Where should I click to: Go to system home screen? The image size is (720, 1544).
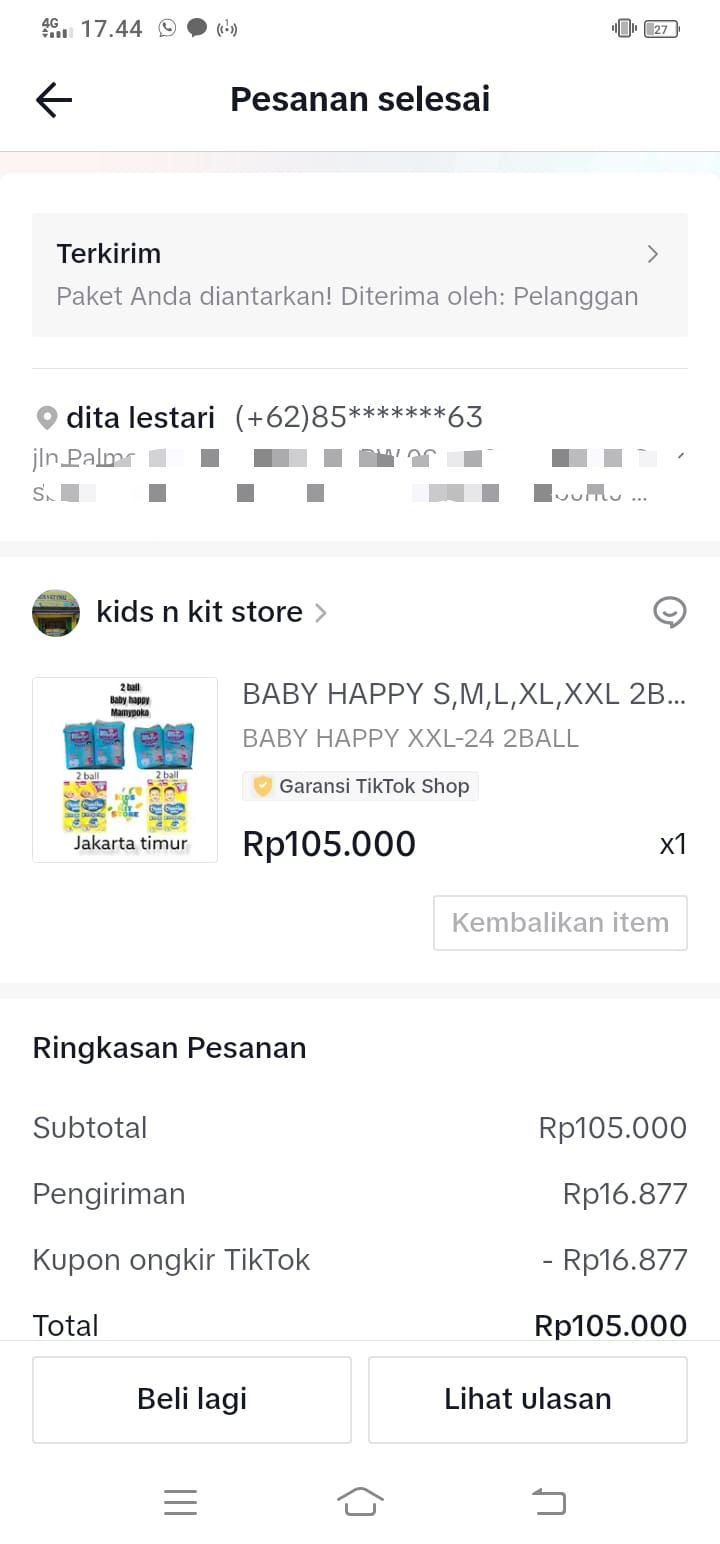click(360, 1501)
